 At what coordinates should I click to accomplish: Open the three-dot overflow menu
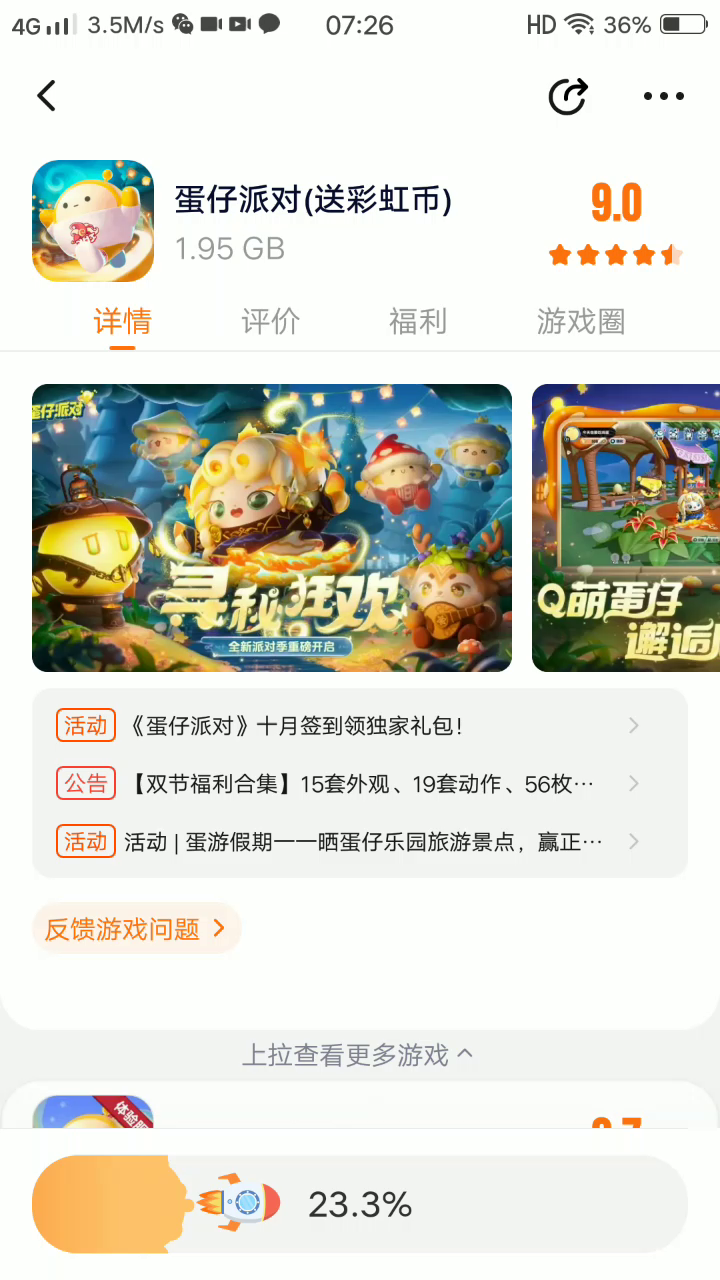(x=663, y=96)
